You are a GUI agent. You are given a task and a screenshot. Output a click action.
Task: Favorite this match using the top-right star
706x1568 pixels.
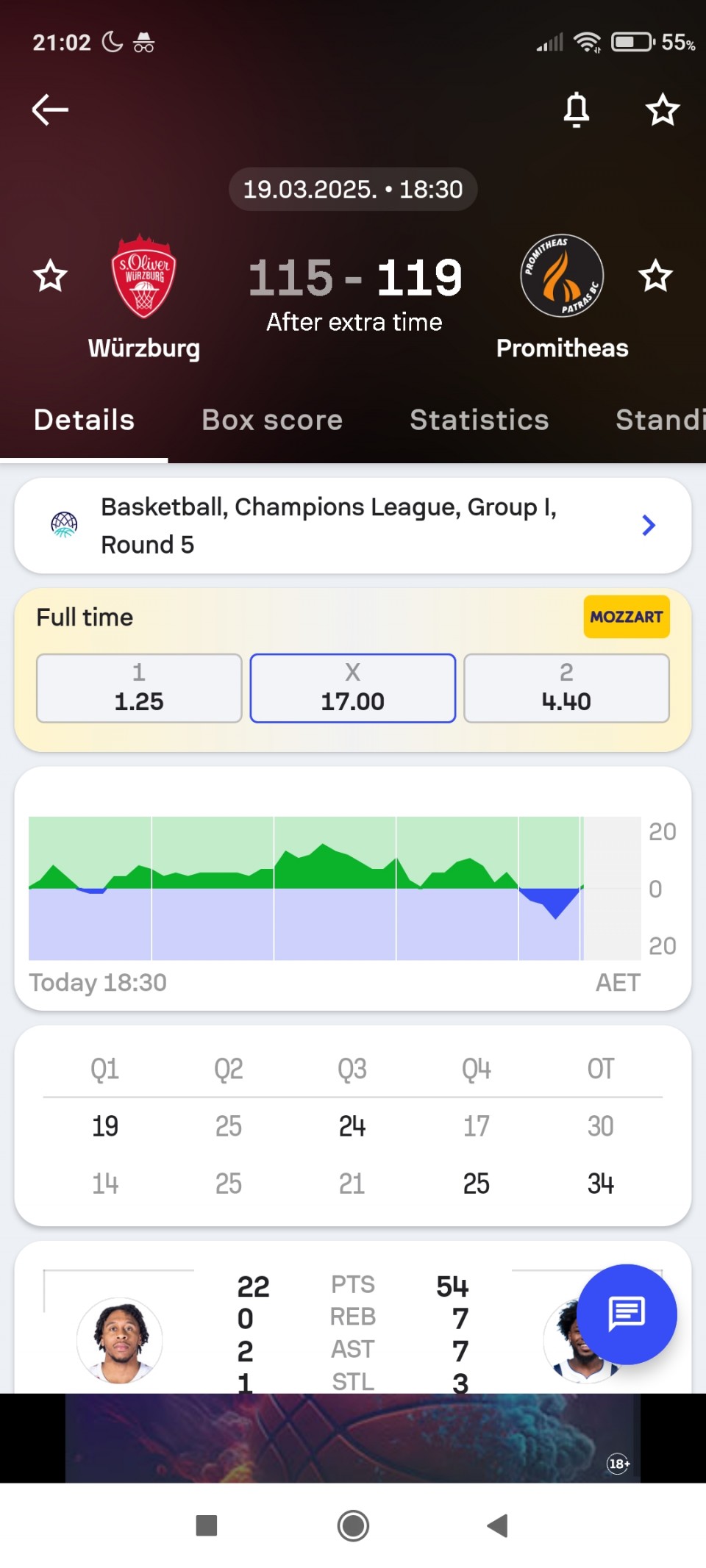click(663, 110)
